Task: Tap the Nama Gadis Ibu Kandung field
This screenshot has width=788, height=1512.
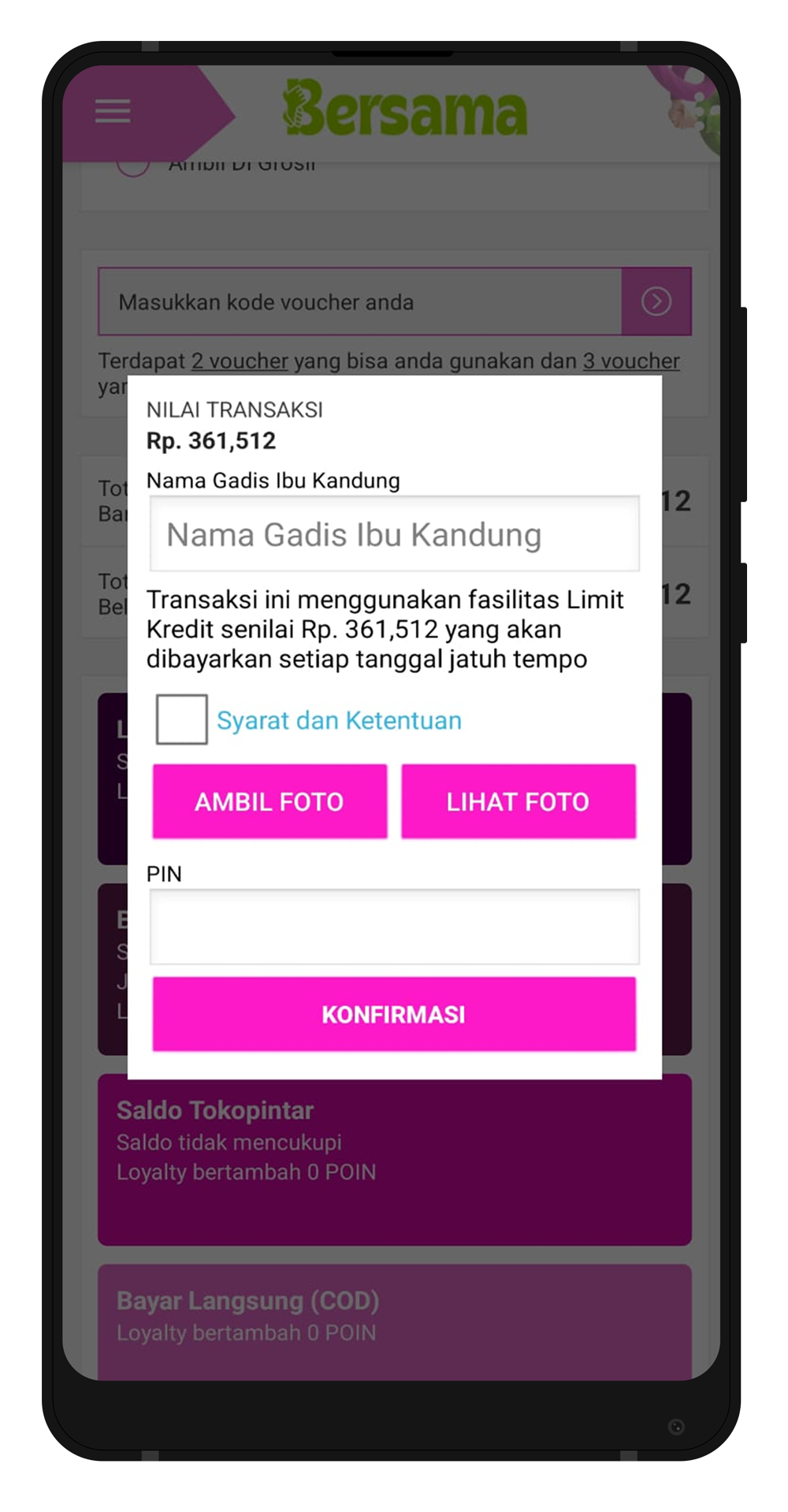Action: [x=394, y=533]
